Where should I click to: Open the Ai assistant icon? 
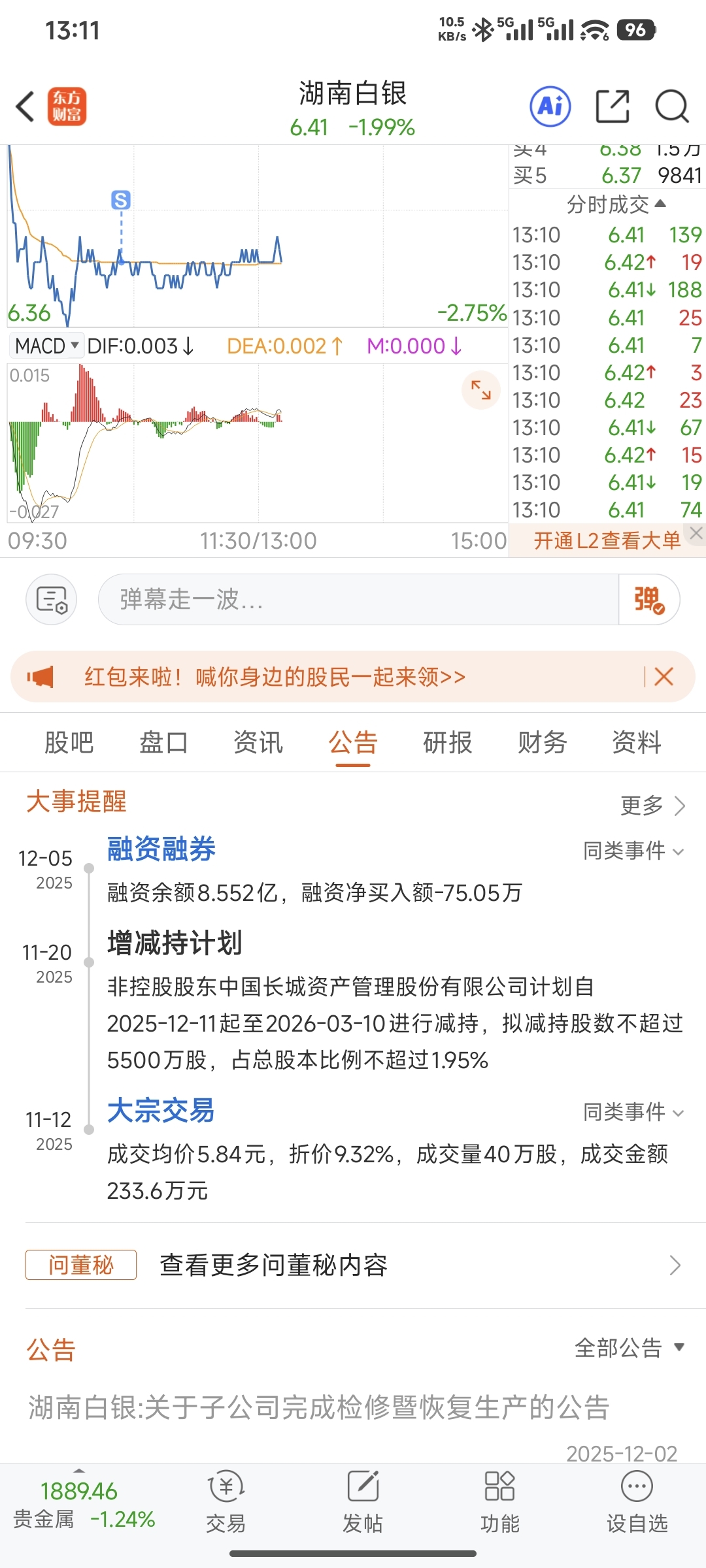(550, 106)
